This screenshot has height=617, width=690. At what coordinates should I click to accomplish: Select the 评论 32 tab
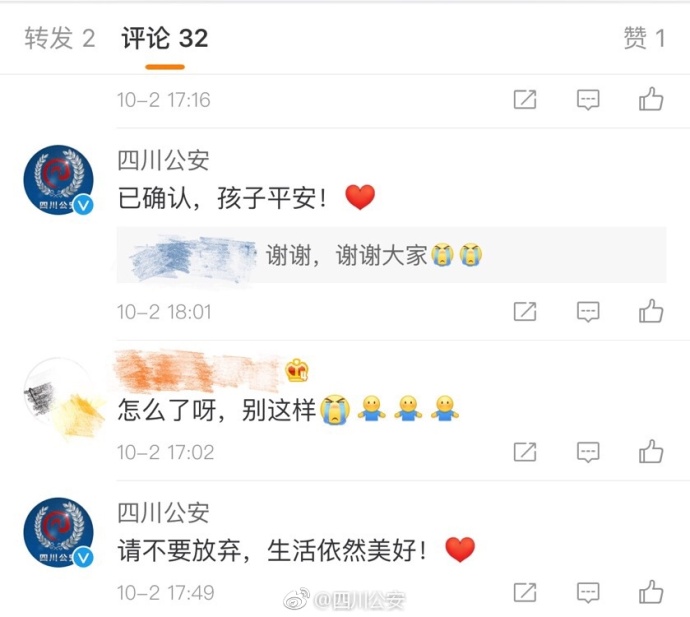click(x=165, y=39)
